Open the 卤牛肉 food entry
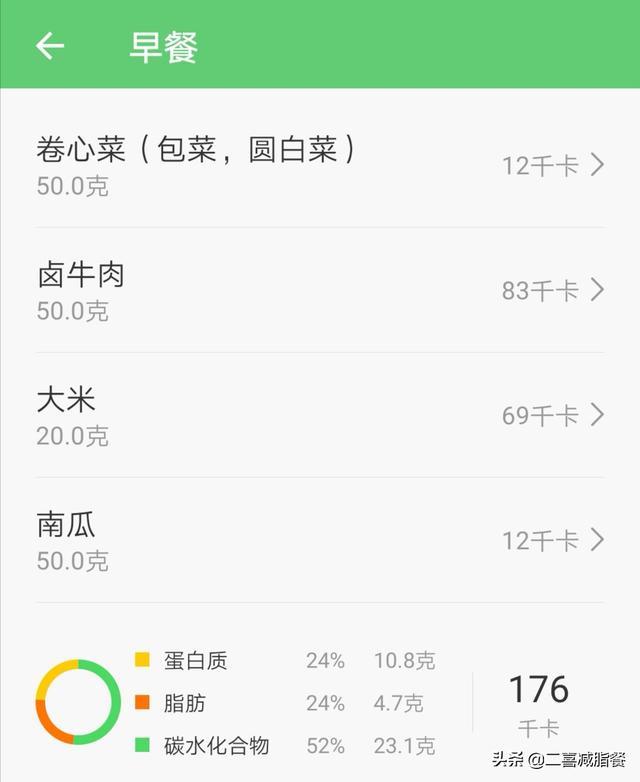640x782 pixels. 320,290
